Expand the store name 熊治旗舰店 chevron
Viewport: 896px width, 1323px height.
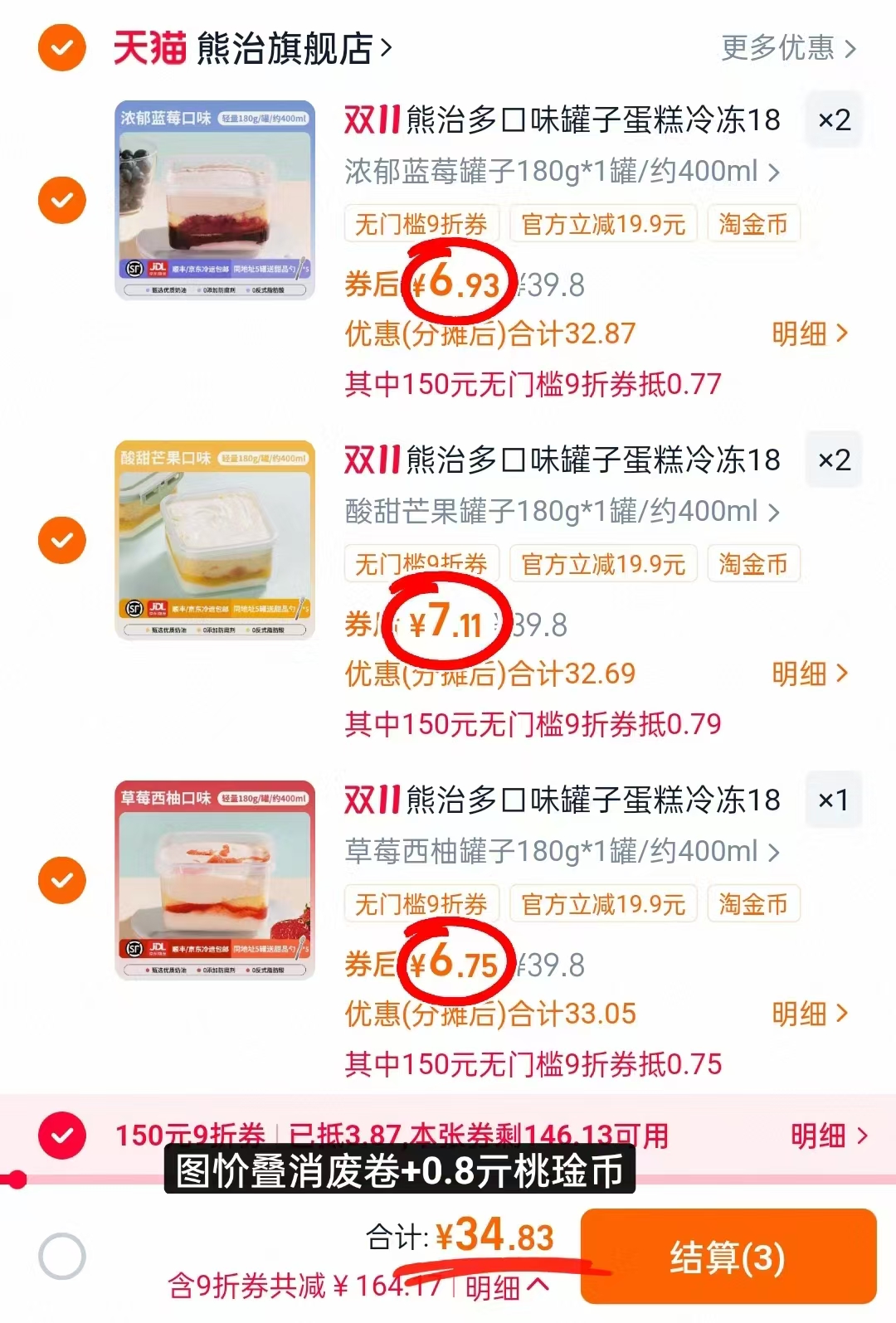pyautogui.click(x=383, y=48)
